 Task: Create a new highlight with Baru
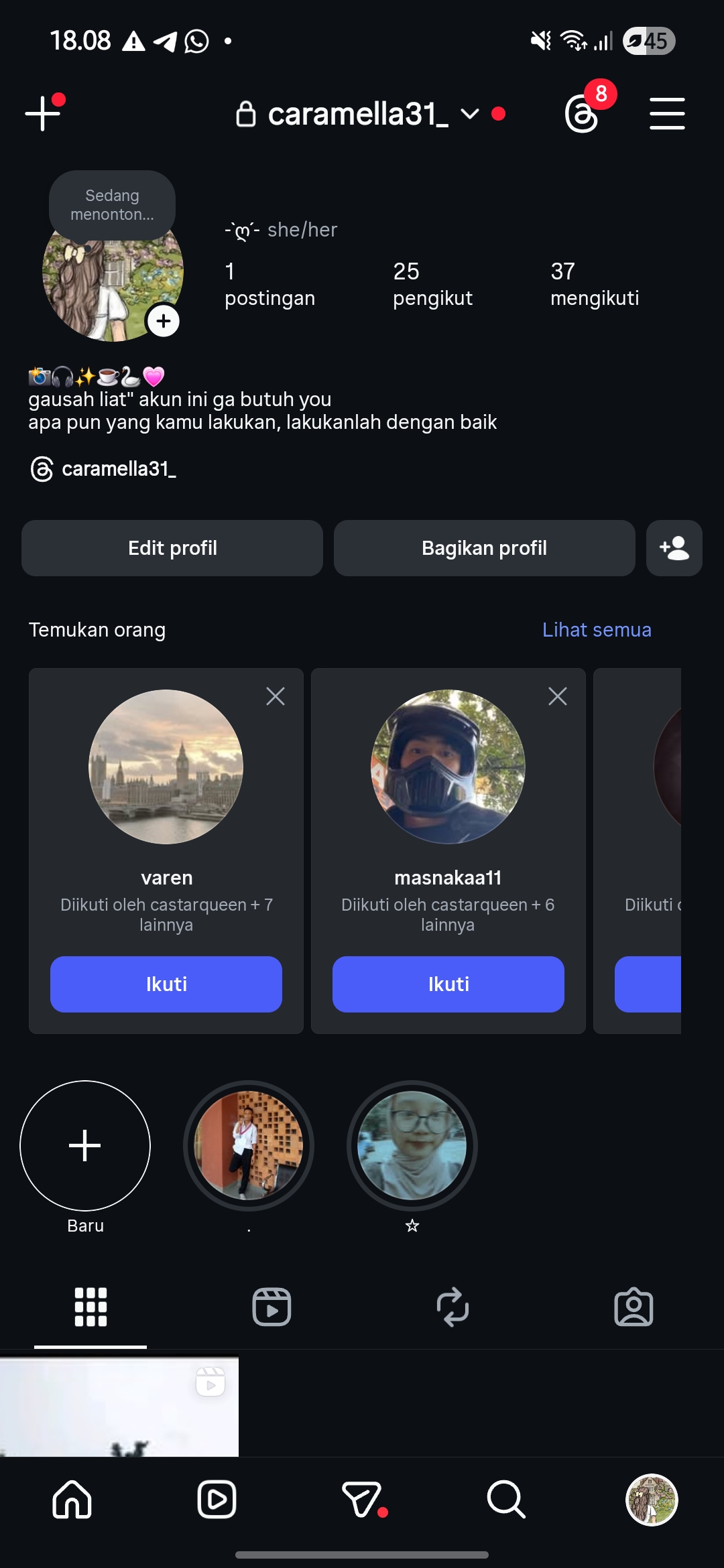(x=85, y=1146)
